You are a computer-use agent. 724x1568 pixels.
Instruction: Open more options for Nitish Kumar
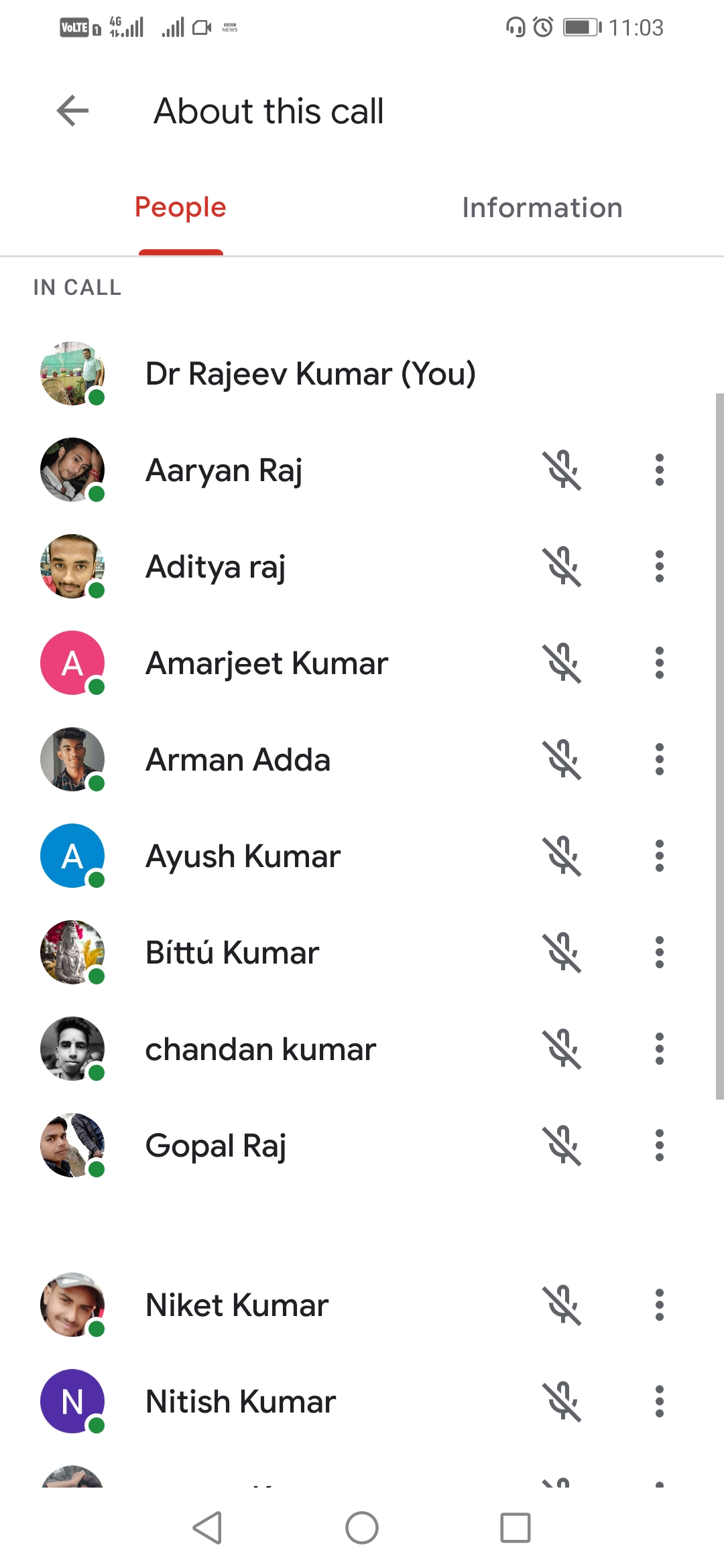tap(660, 1402)
